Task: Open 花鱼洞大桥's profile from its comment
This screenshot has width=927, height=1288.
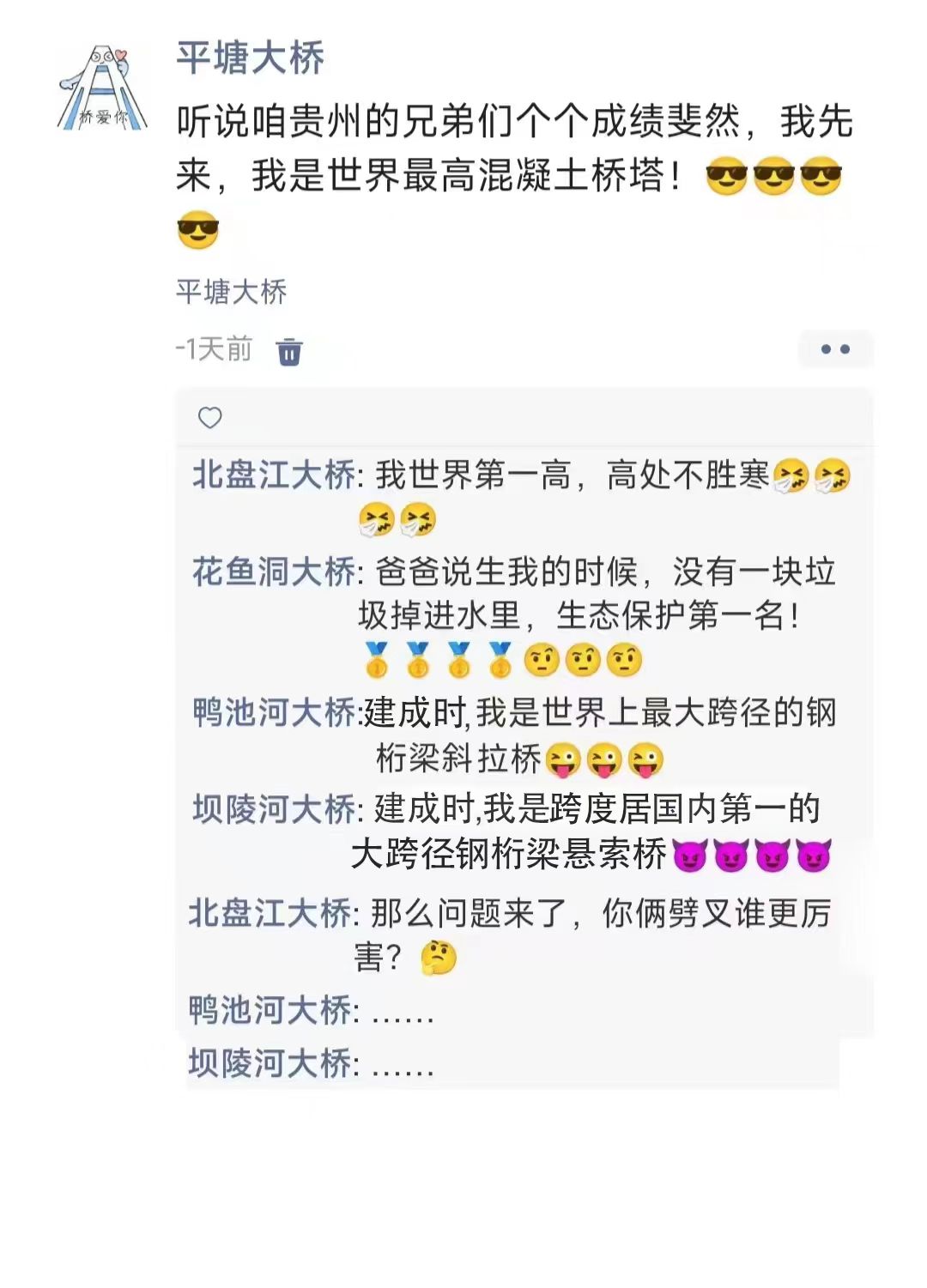Action: pos(273,571)
